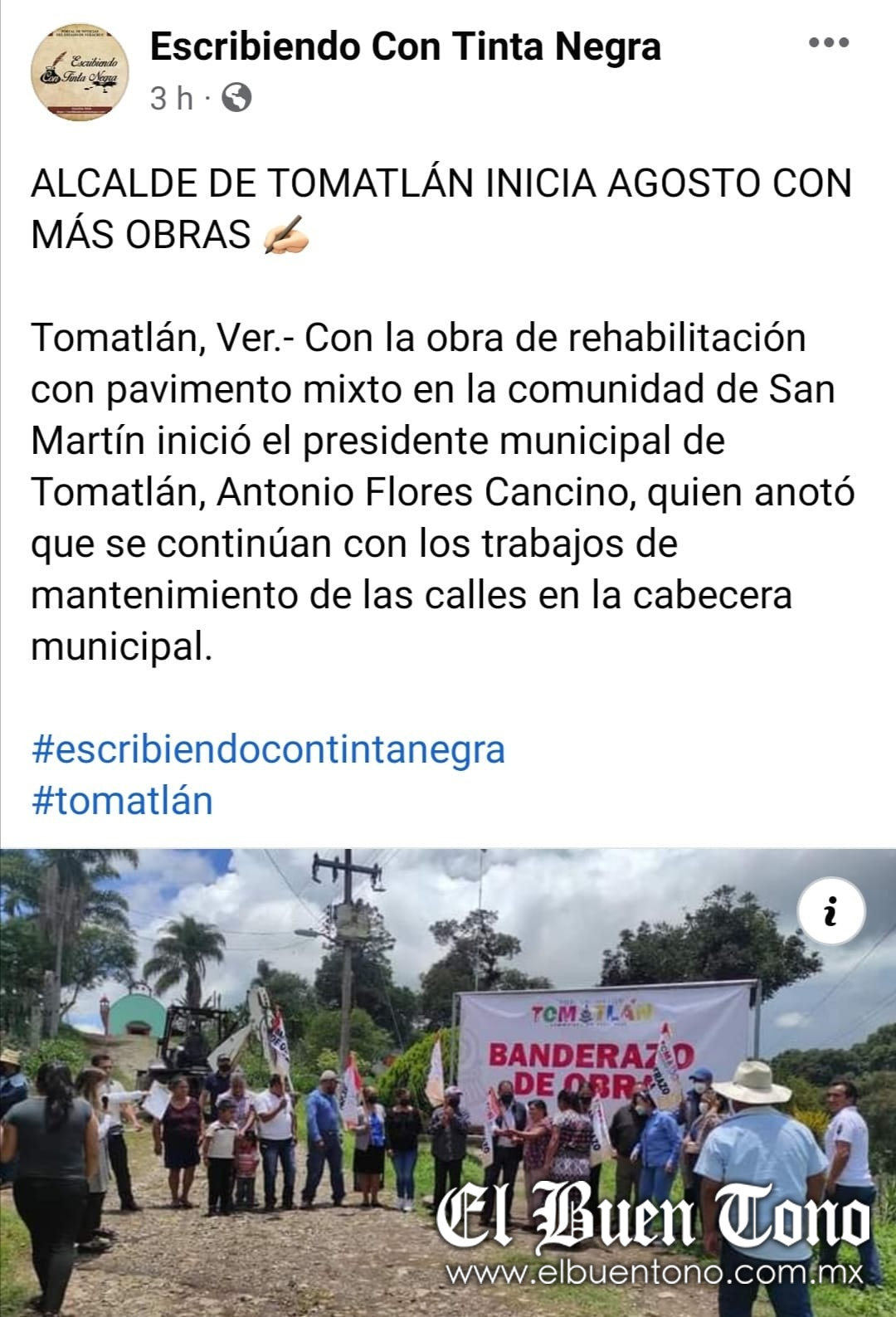The width and height of the screenshot is (896, 1317).
Task: Open the post's three-dot options menu
Action: click(x=828, y=43)
